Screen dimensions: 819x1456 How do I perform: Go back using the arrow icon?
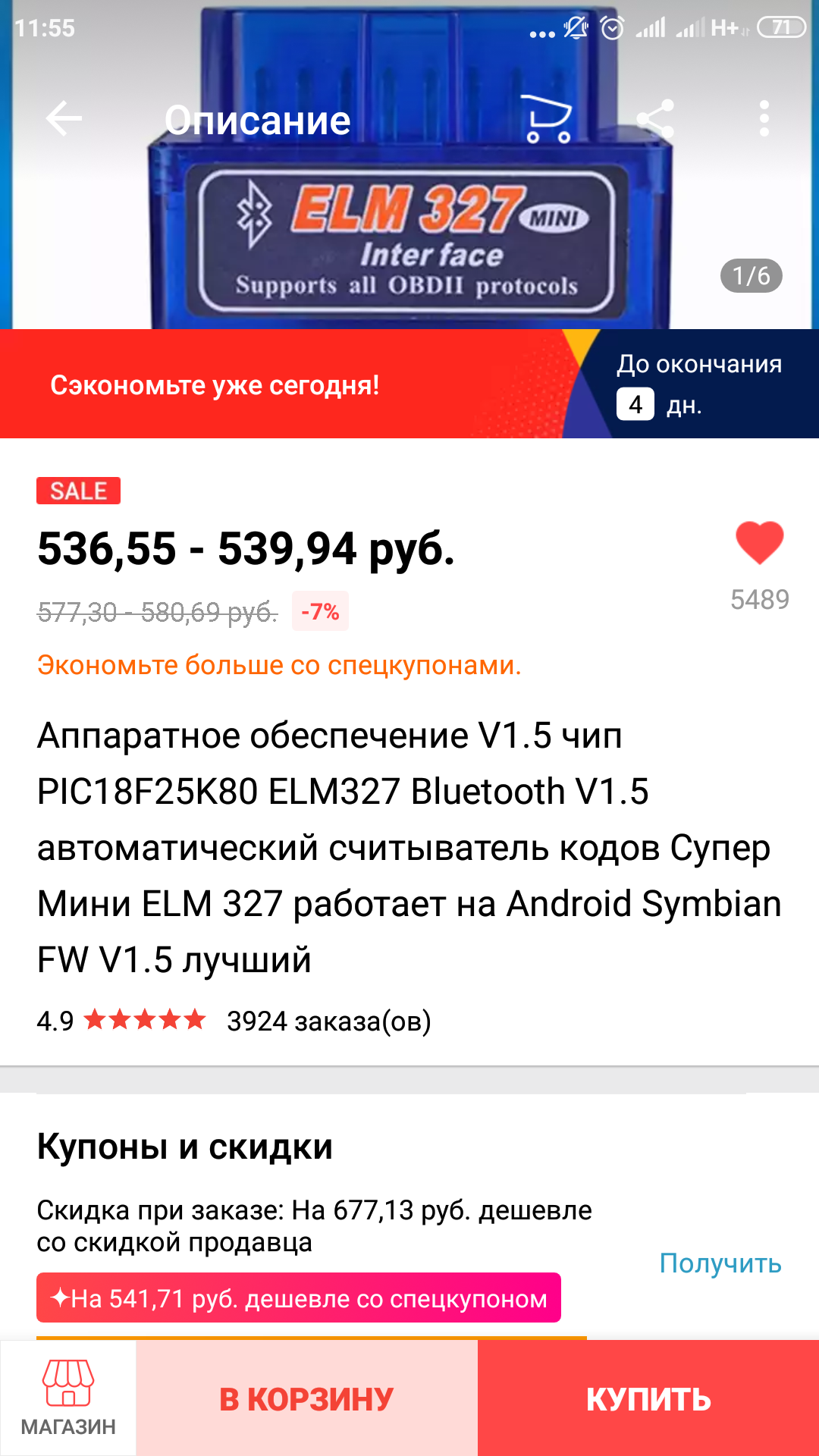[x=64, y=118]
